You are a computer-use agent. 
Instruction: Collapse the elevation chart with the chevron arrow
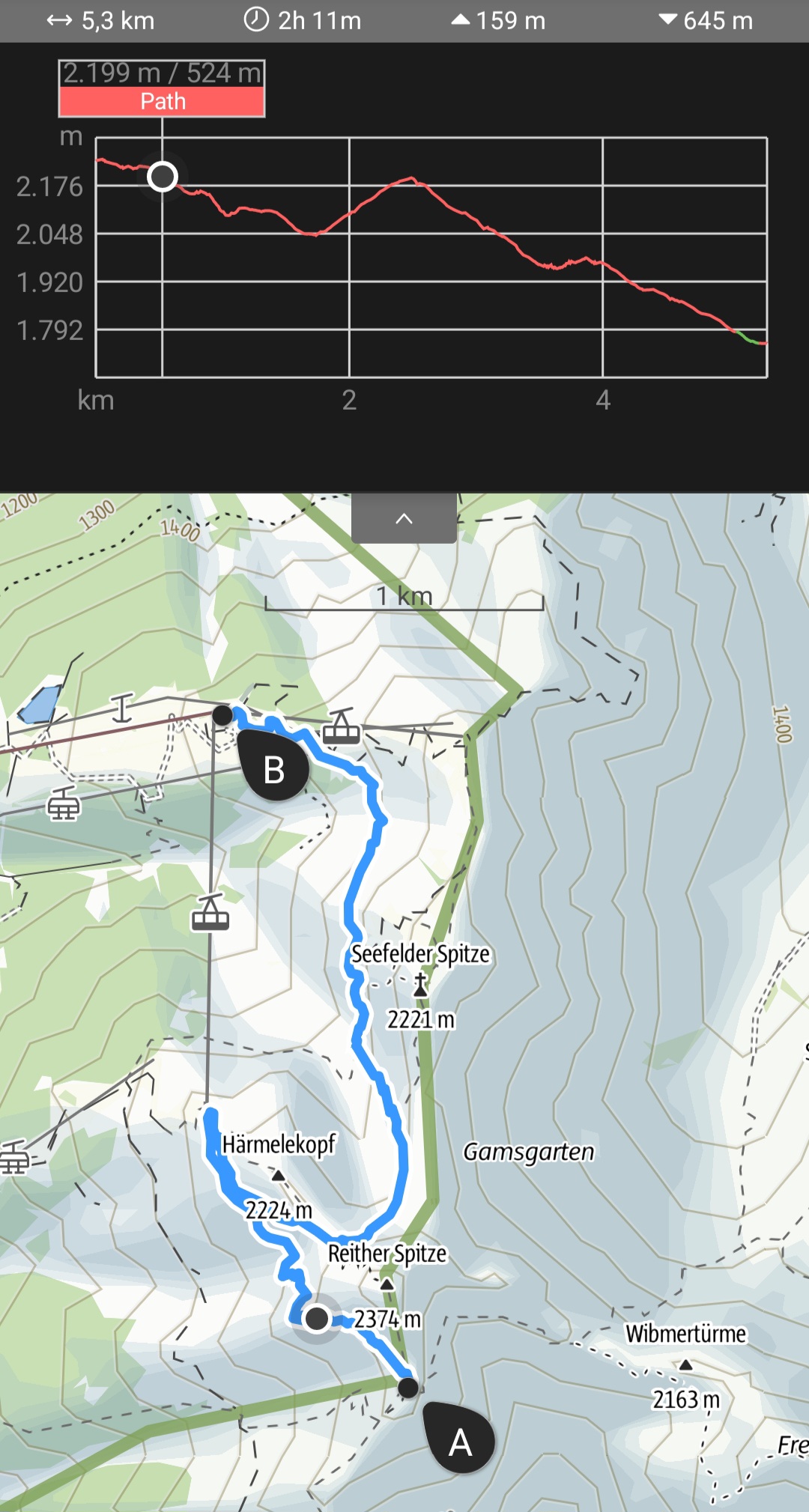coord(404,517)
